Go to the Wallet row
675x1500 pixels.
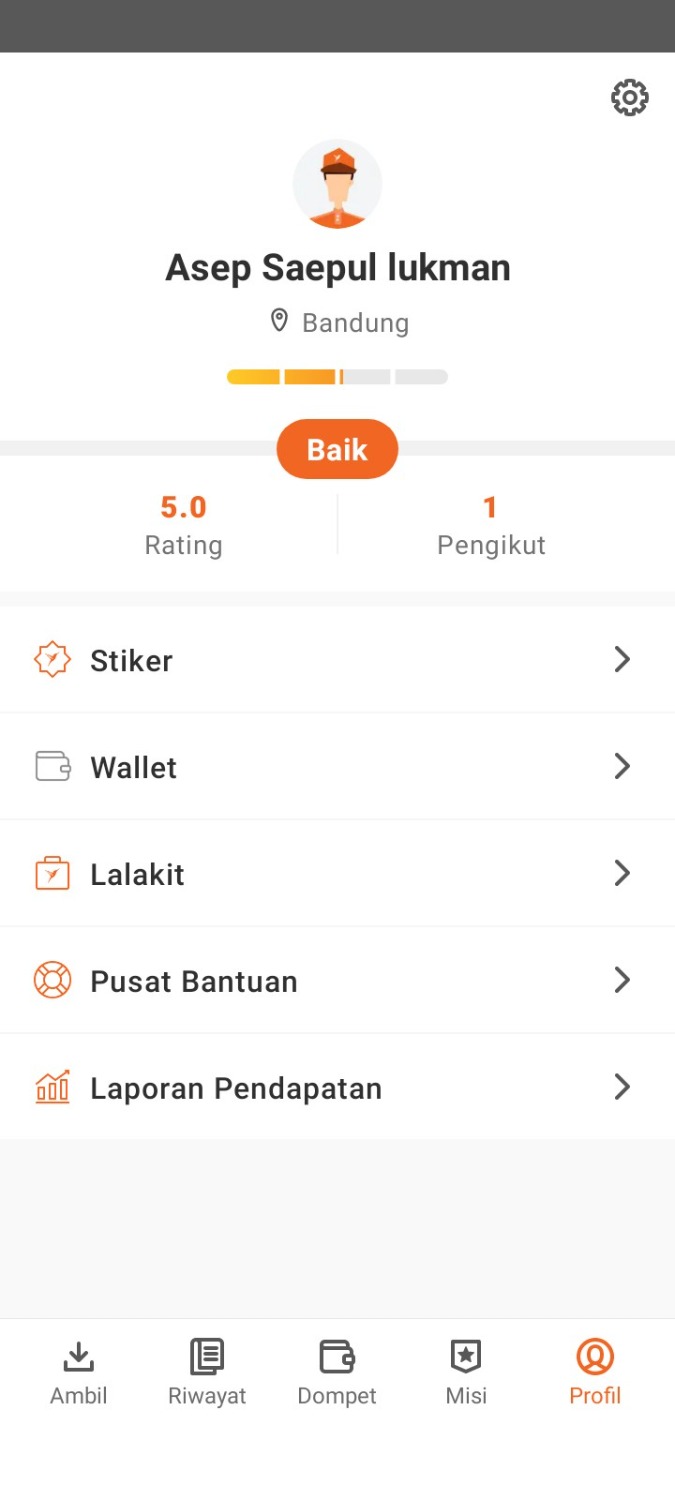337,767
